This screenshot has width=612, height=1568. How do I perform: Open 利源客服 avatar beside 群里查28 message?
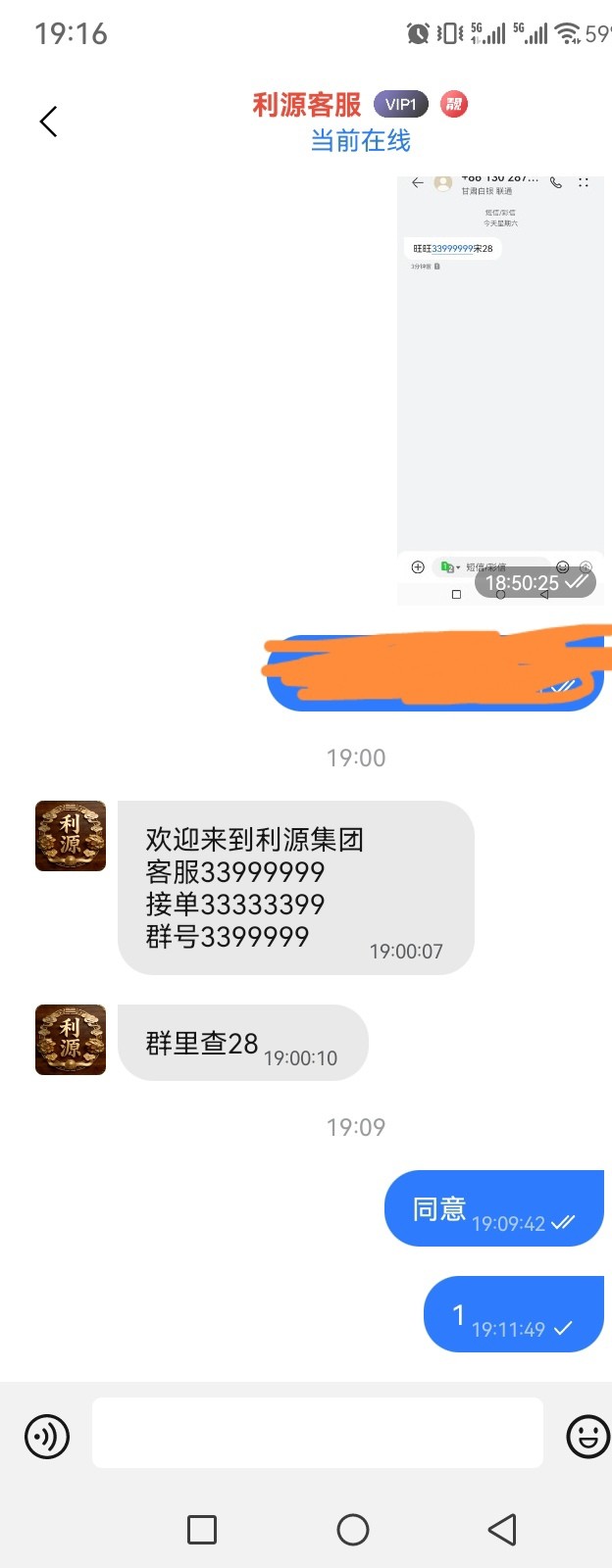[x=71, y=1040]
